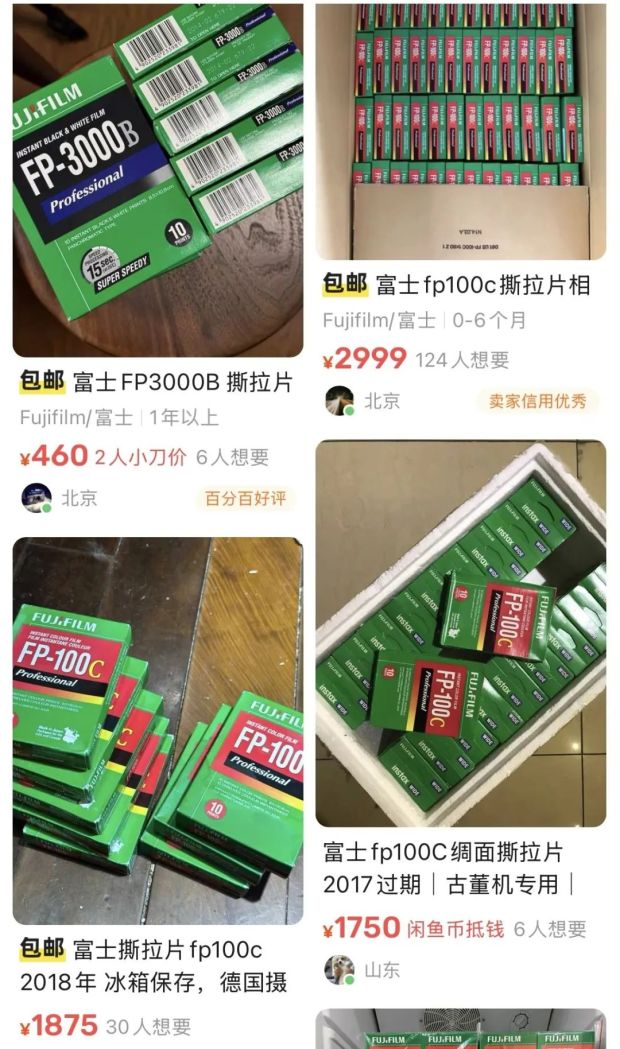View seller avatar on ¥2999 listing
This screenshot has height=1049, width=620.
[x=340, y=401]
